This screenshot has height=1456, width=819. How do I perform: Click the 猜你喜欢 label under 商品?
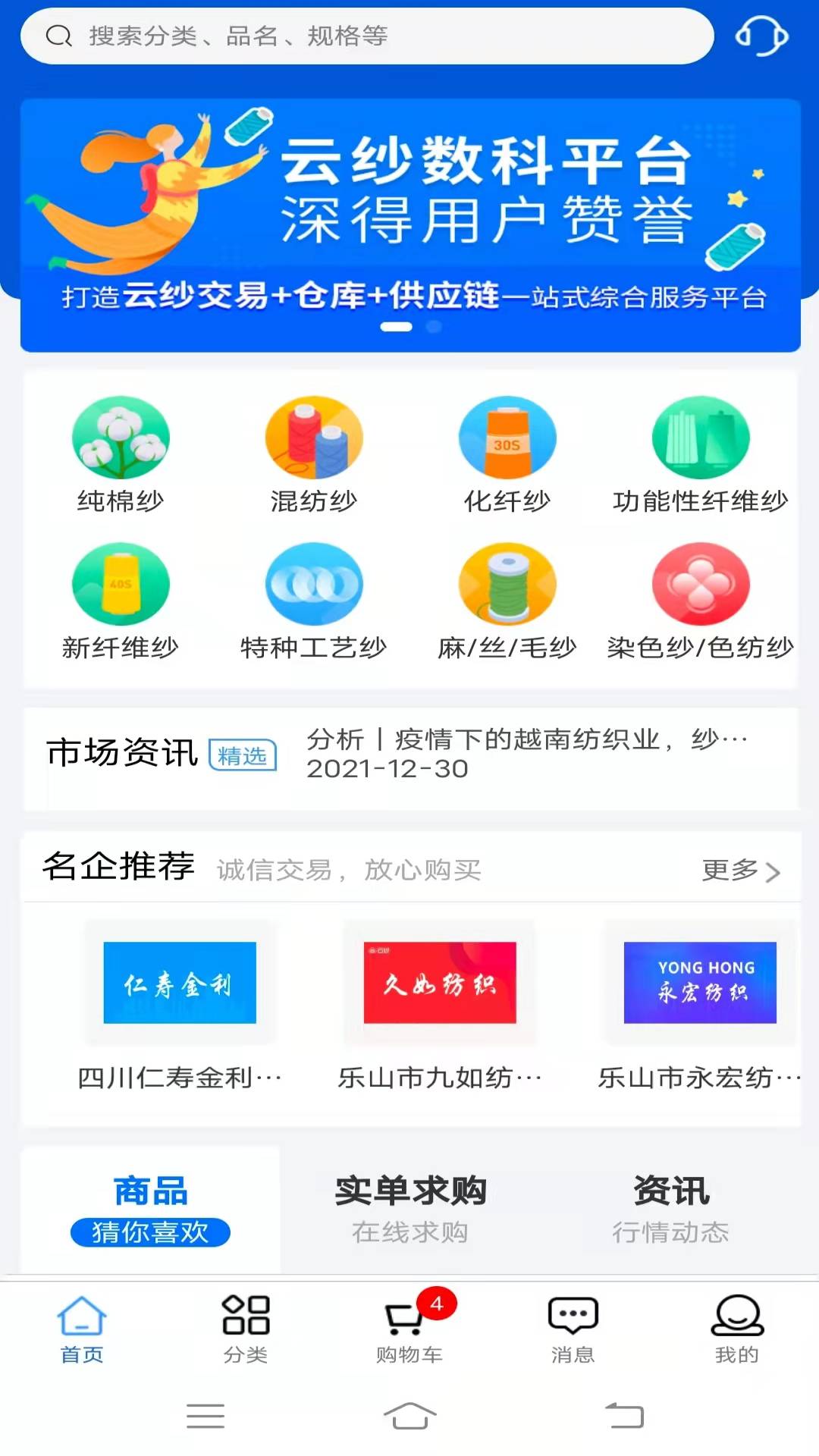click(150, 1227)
